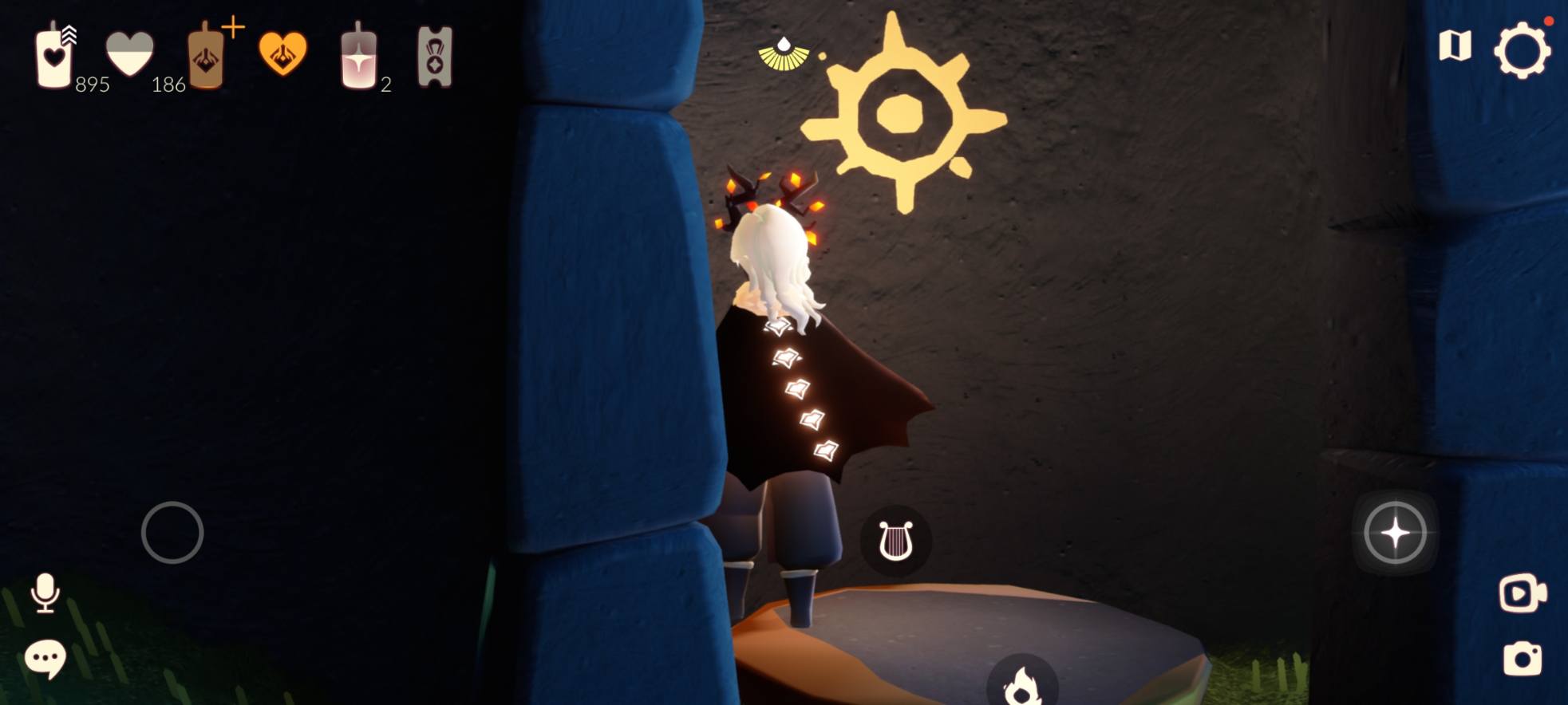The width and height of the screenshot is (1568, 705).
Task: Tap the ascended candle icon
Action: tap(358, 57)
